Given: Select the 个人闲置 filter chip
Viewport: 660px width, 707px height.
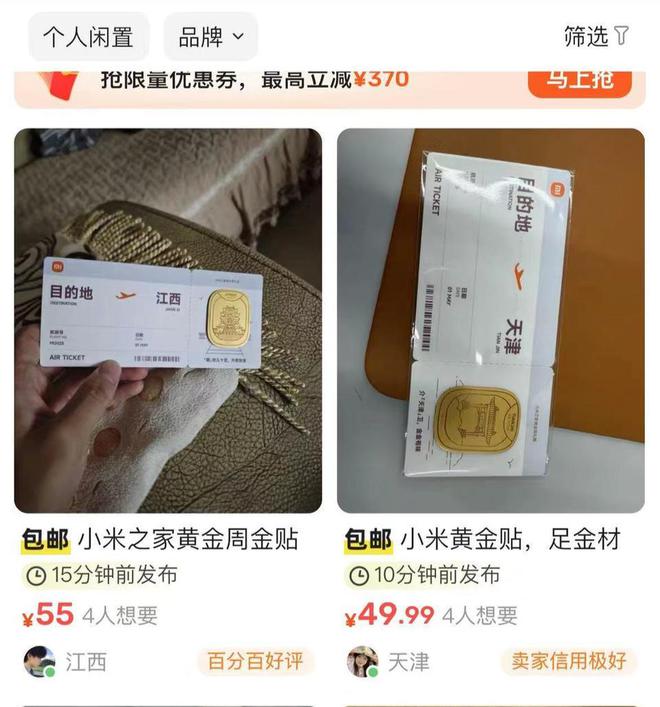Looking at the screenshot, I should click(x=88, y=37).
